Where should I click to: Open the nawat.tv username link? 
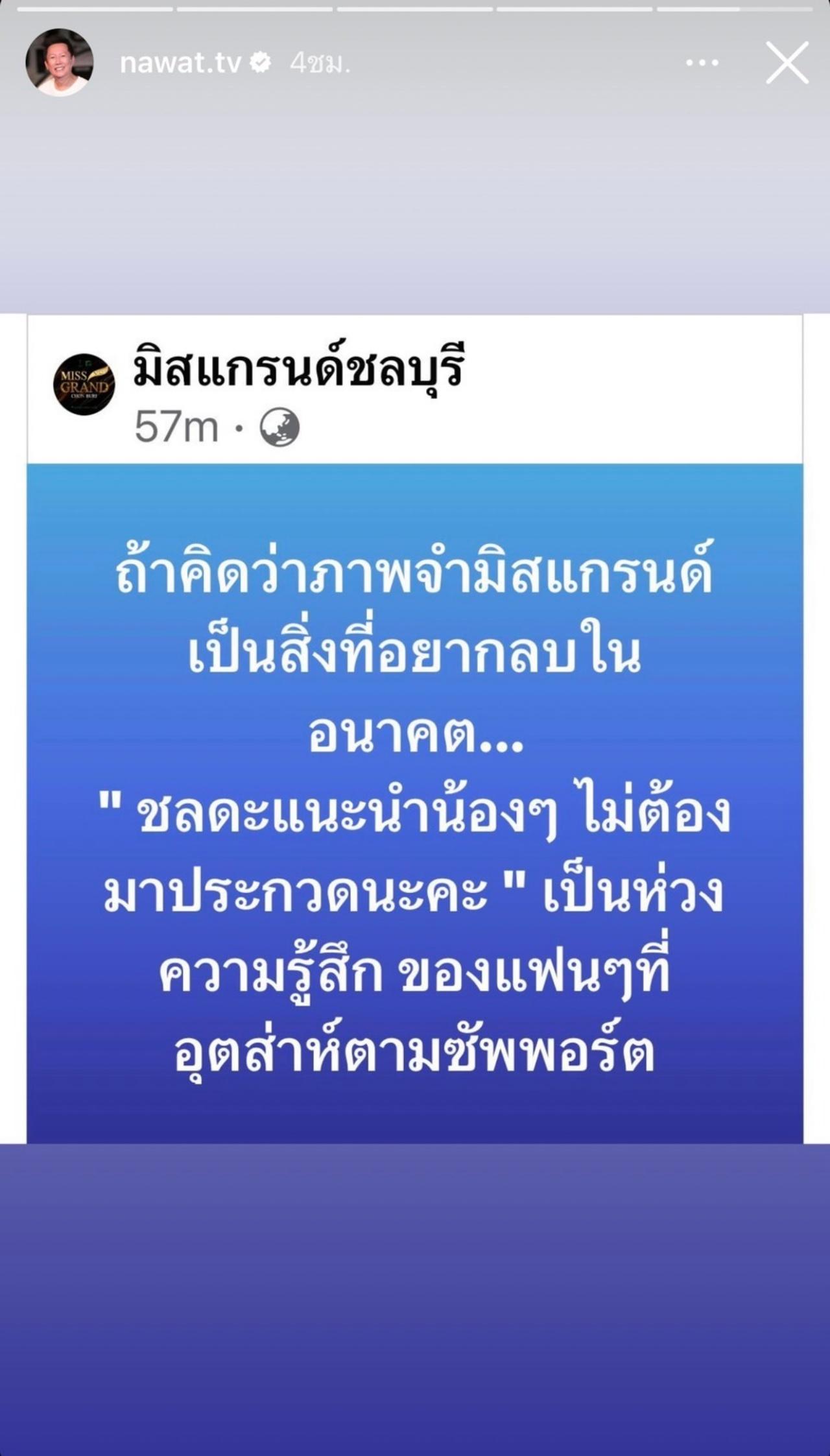point(180,63)
